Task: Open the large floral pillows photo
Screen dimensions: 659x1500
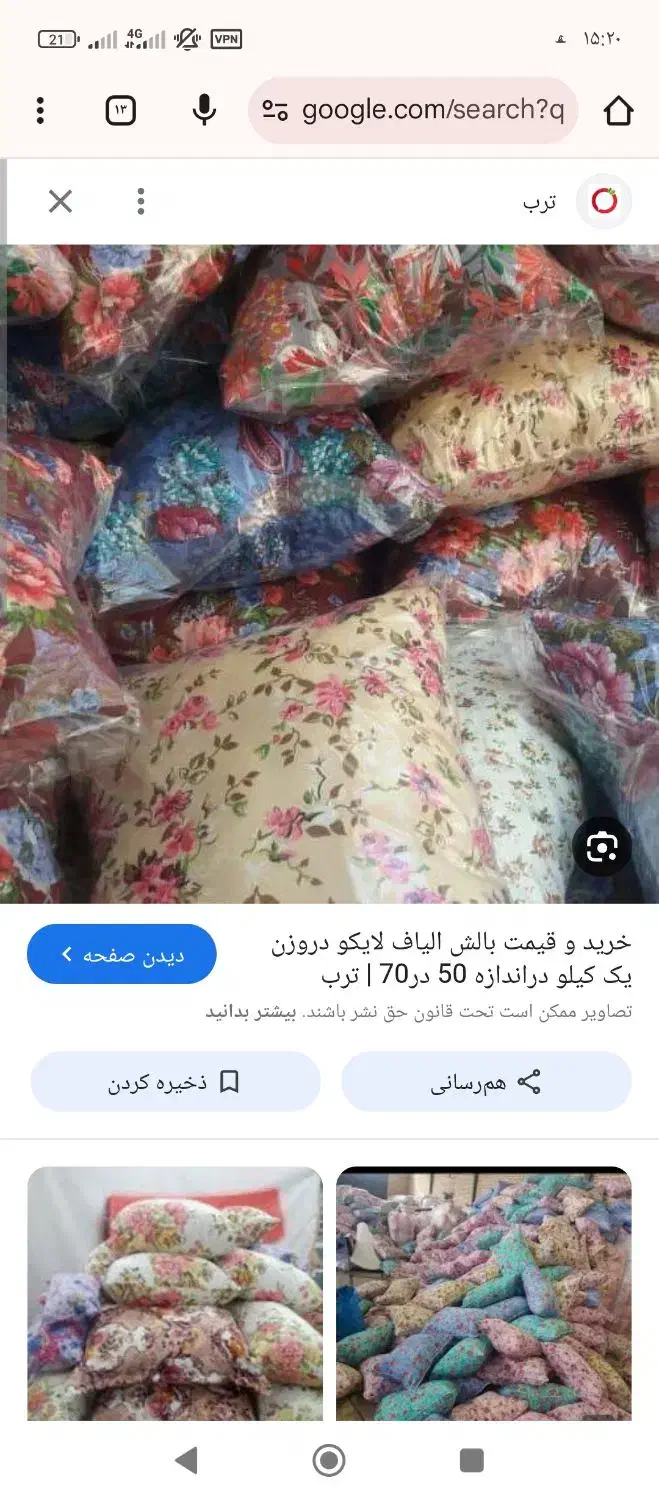Action: click(x=330, y=574)
